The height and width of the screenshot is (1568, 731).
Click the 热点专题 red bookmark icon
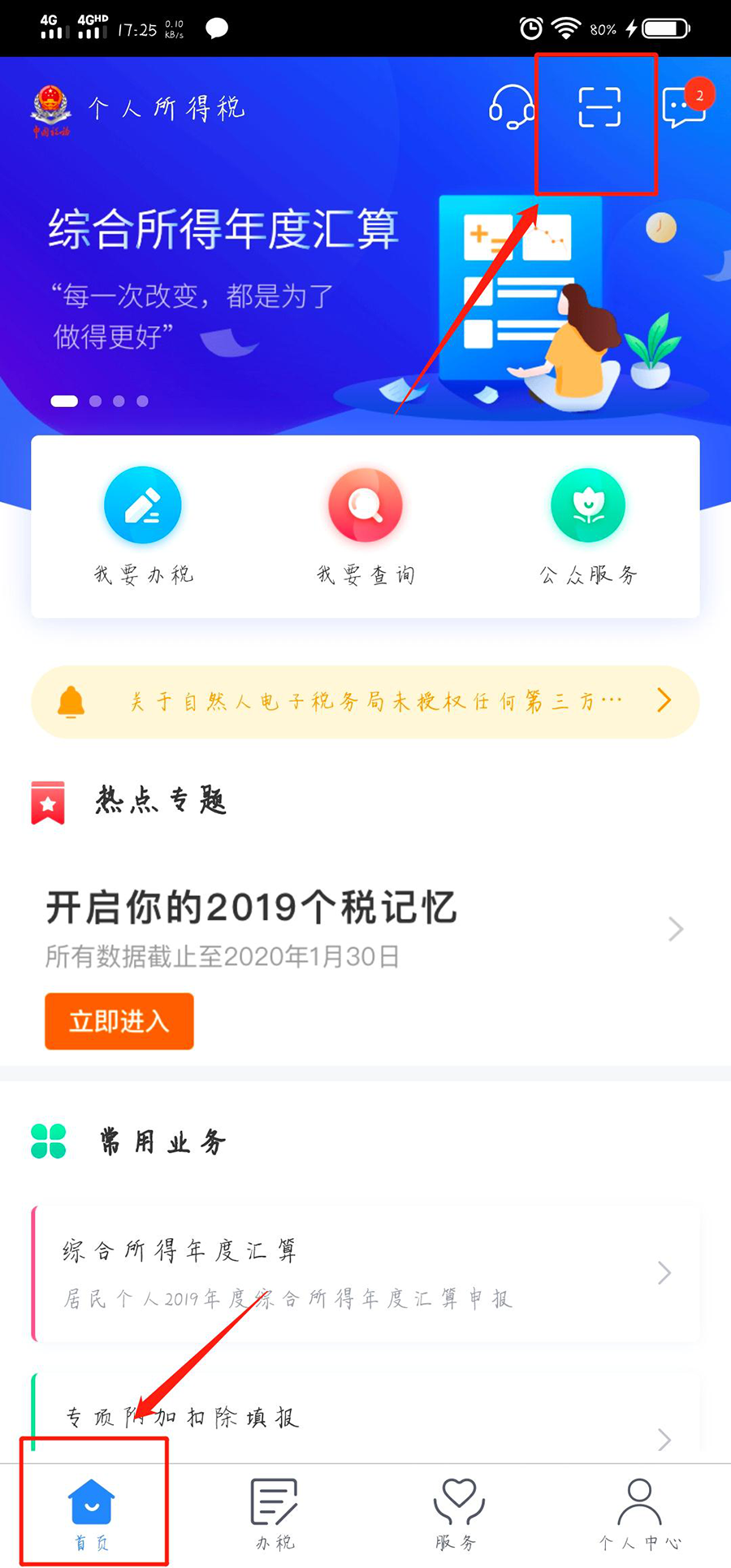(x=47, y=804)
